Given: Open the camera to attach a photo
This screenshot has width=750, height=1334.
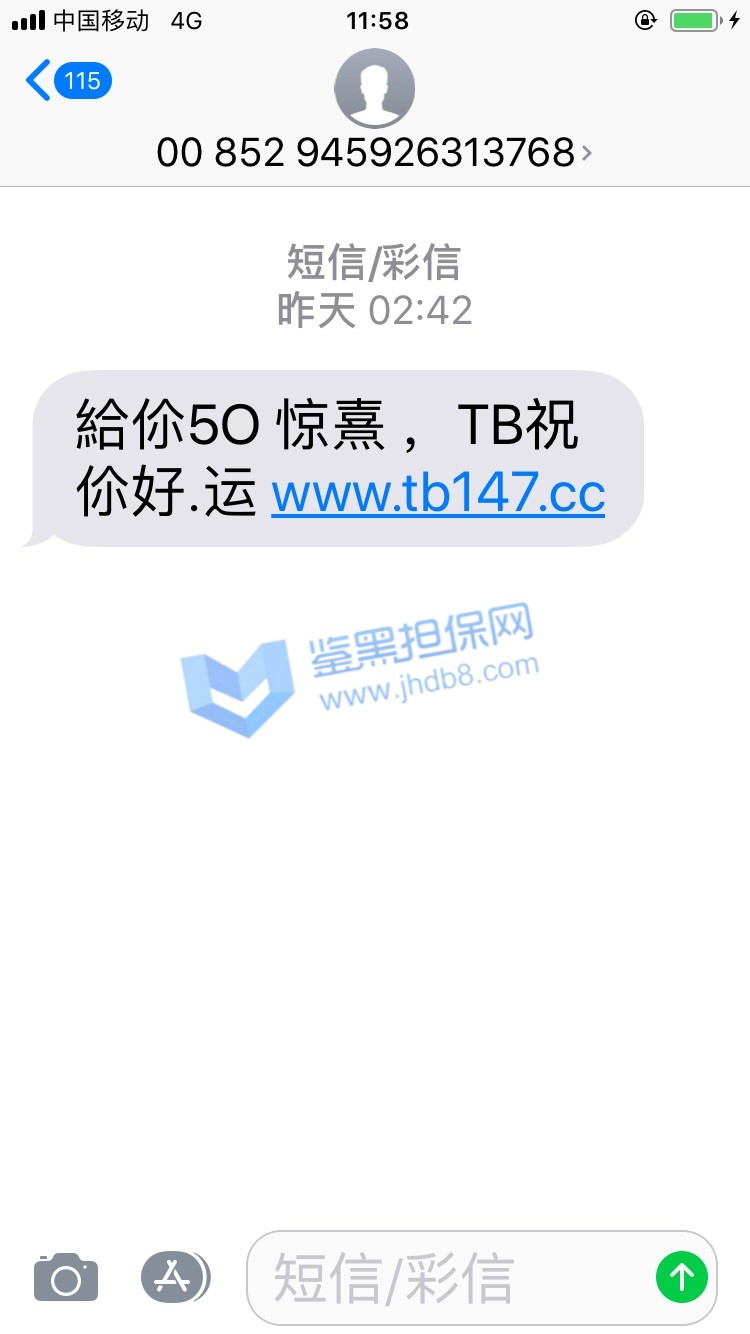Looking at the screenshot, I should tap(66, 1277).
